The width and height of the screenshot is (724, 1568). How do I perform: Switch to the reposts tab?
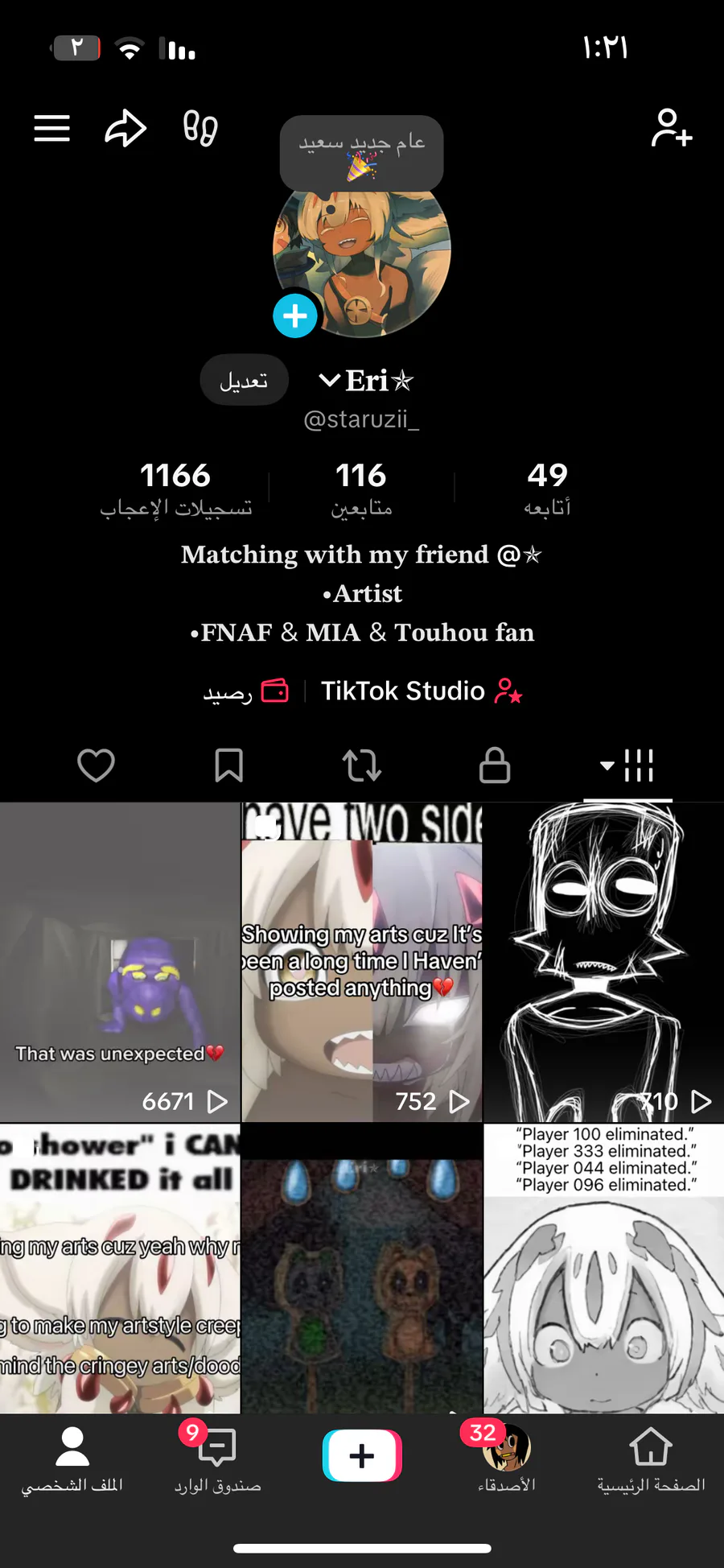pyautogui.click(x=362, y=765)
